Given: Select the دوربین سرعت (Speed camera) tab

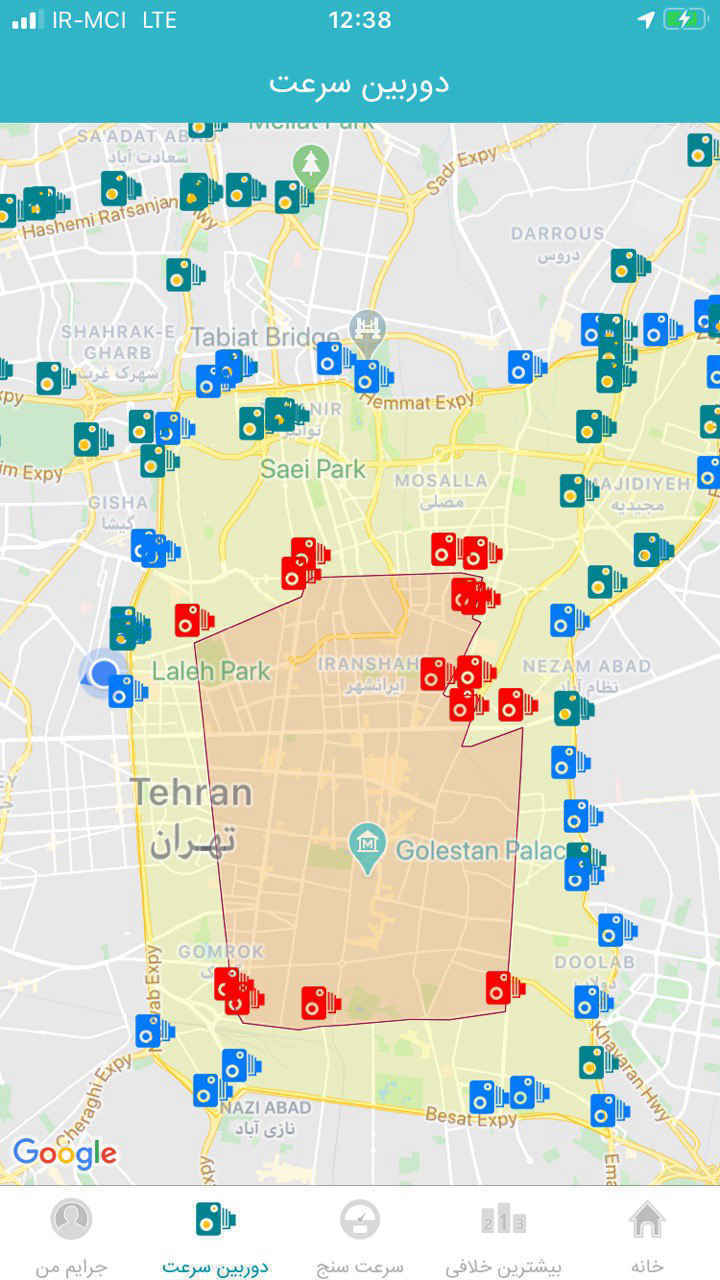Looking at the screenshot, I should pyautogui.click(x=215, y=1236).
